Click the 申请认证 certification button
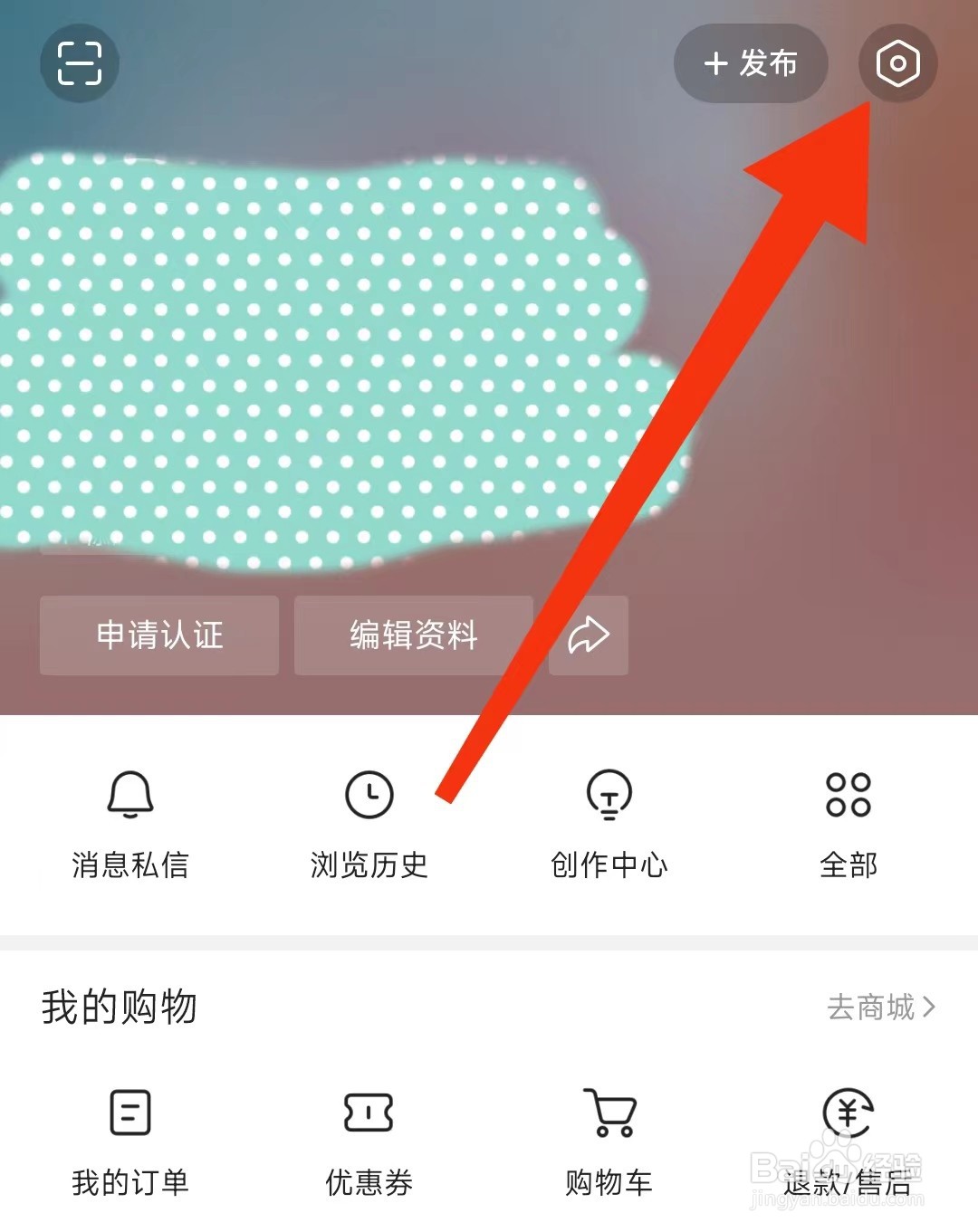Screen dimensions: 978x1232 [x=158, y=636]
